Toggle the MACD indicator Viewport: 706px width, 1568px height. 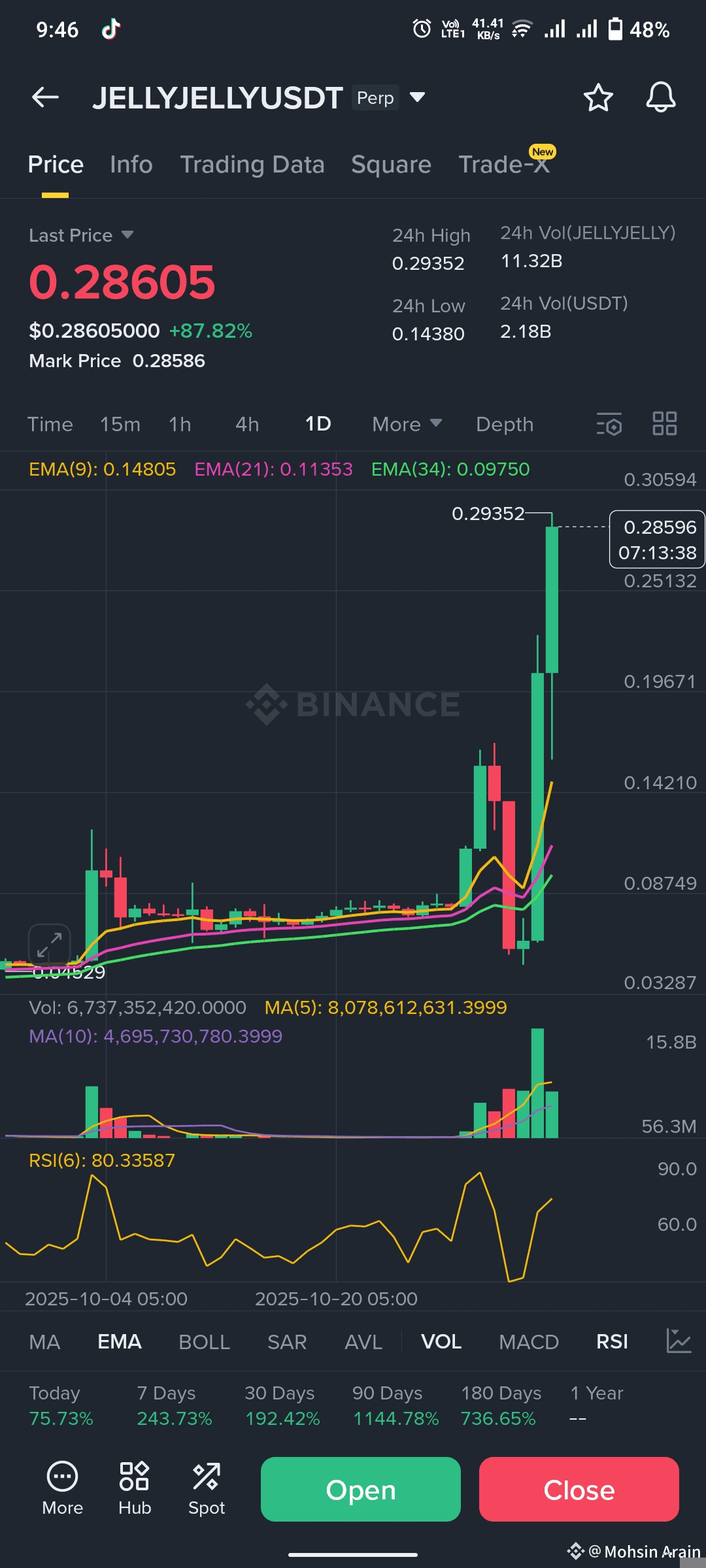[528, 1342]
